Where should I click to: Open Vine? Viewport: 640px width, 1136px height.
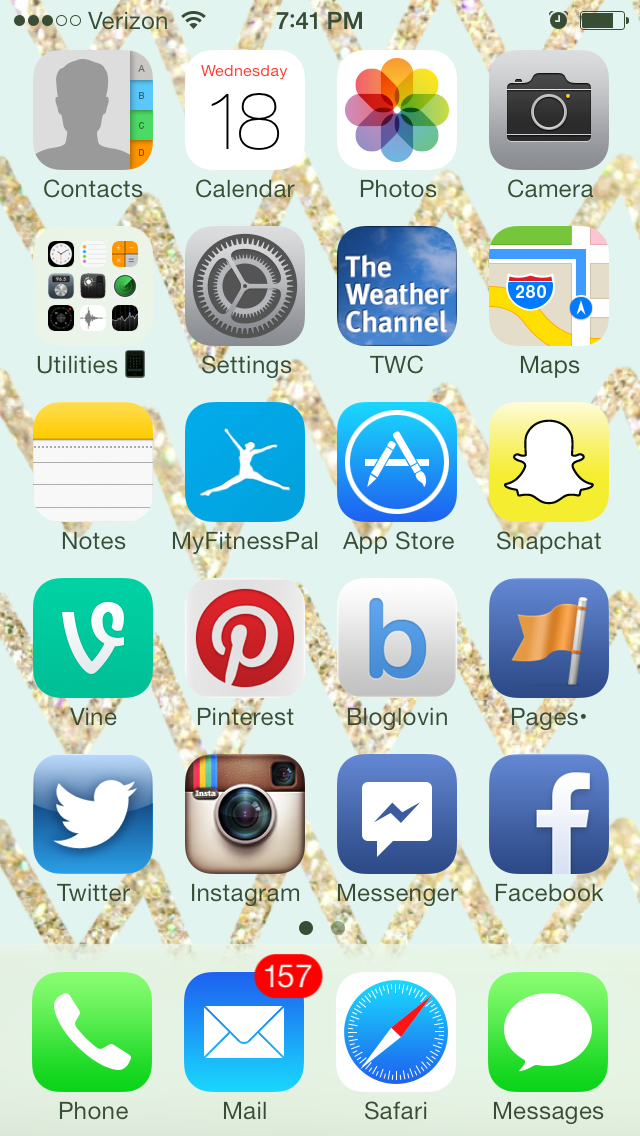pos(93,638)
